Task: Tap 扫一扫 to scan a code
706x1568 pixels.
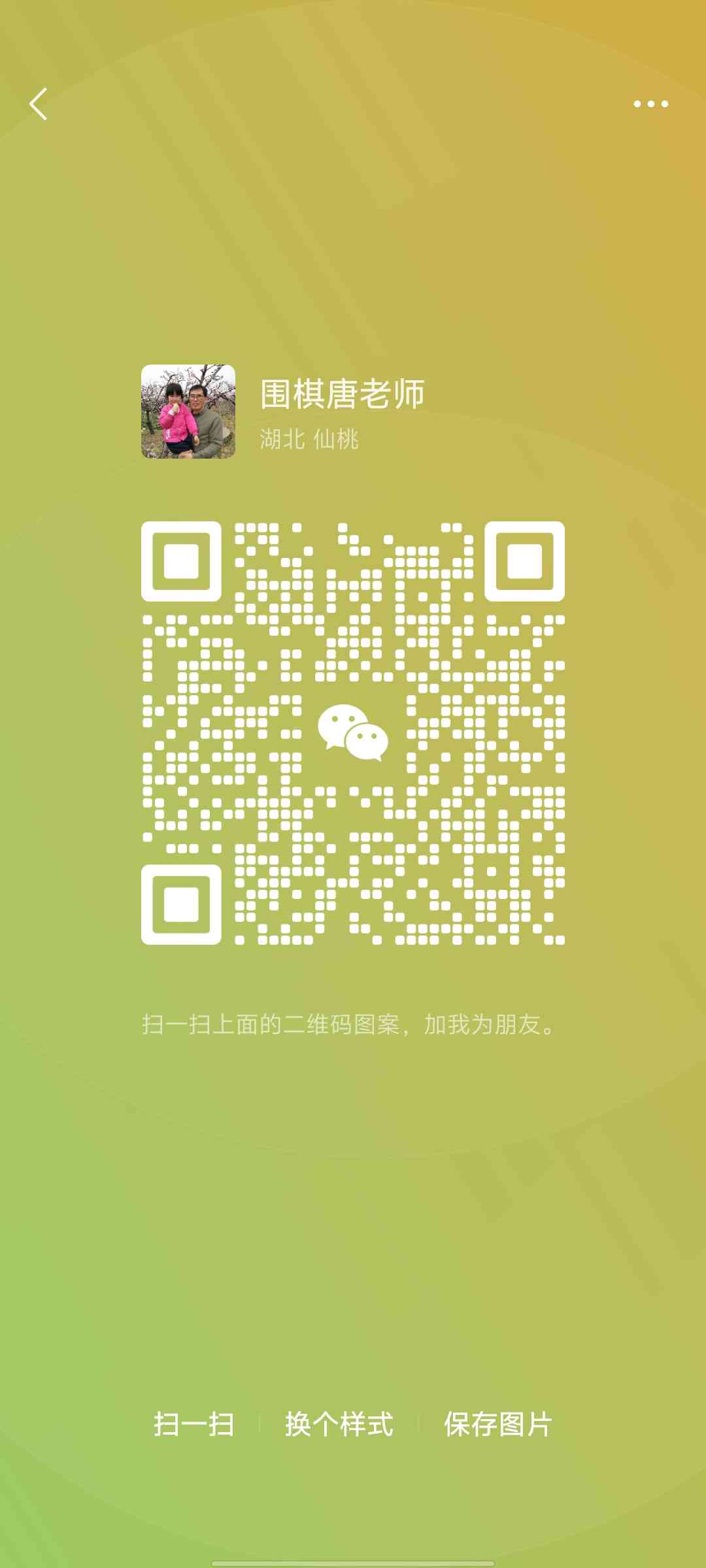Action: [193, 1424]
